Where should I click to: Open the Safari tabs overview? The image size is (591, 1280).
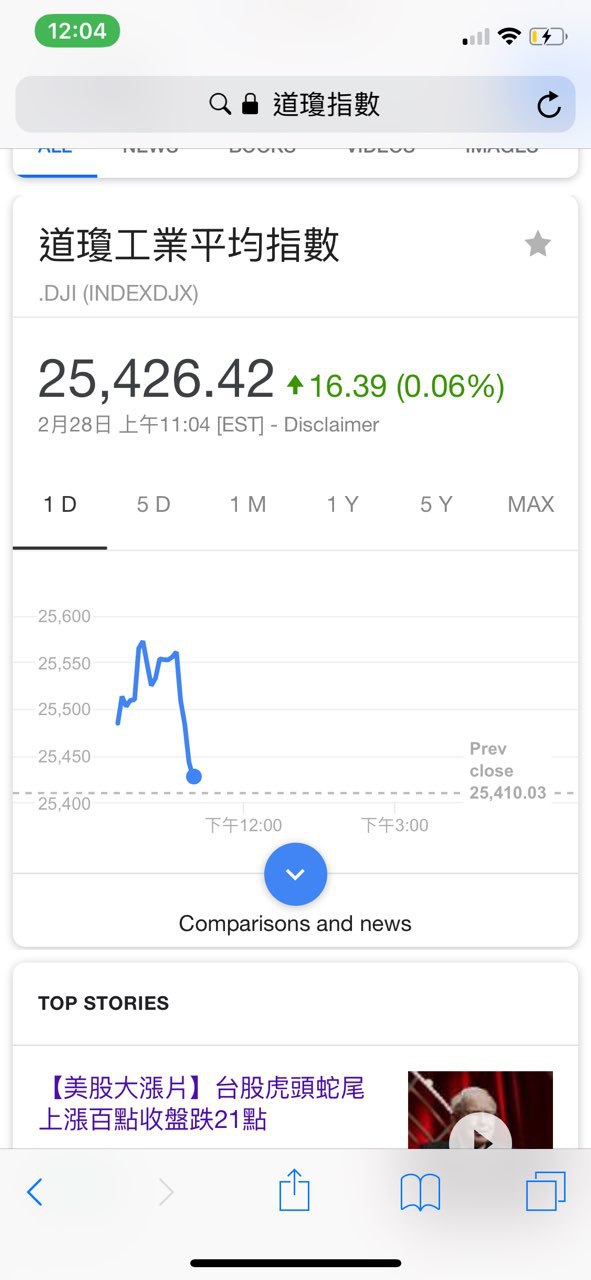545,1191
